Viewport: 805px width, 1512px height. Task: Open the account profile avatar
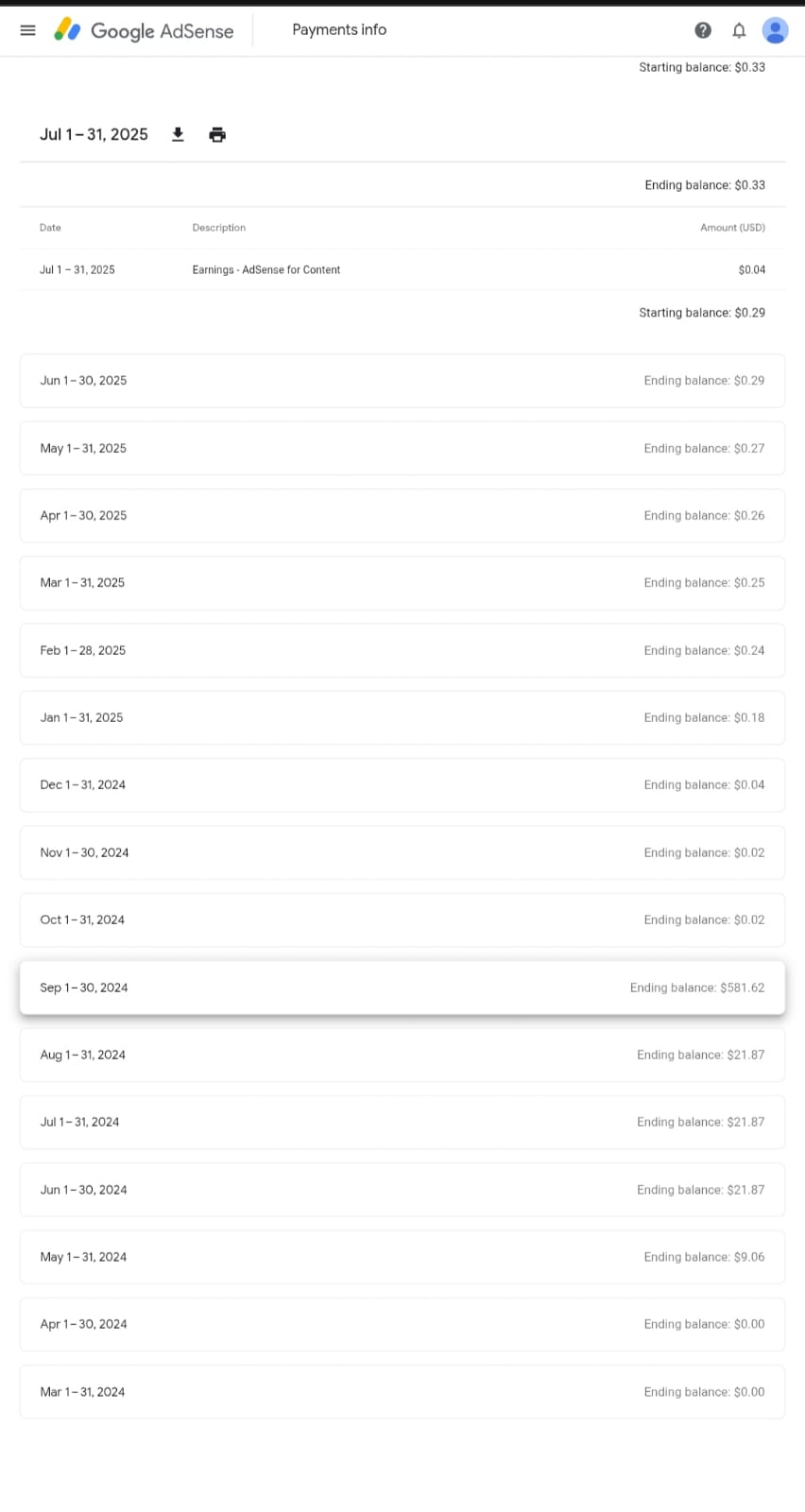tap(775, 30)
